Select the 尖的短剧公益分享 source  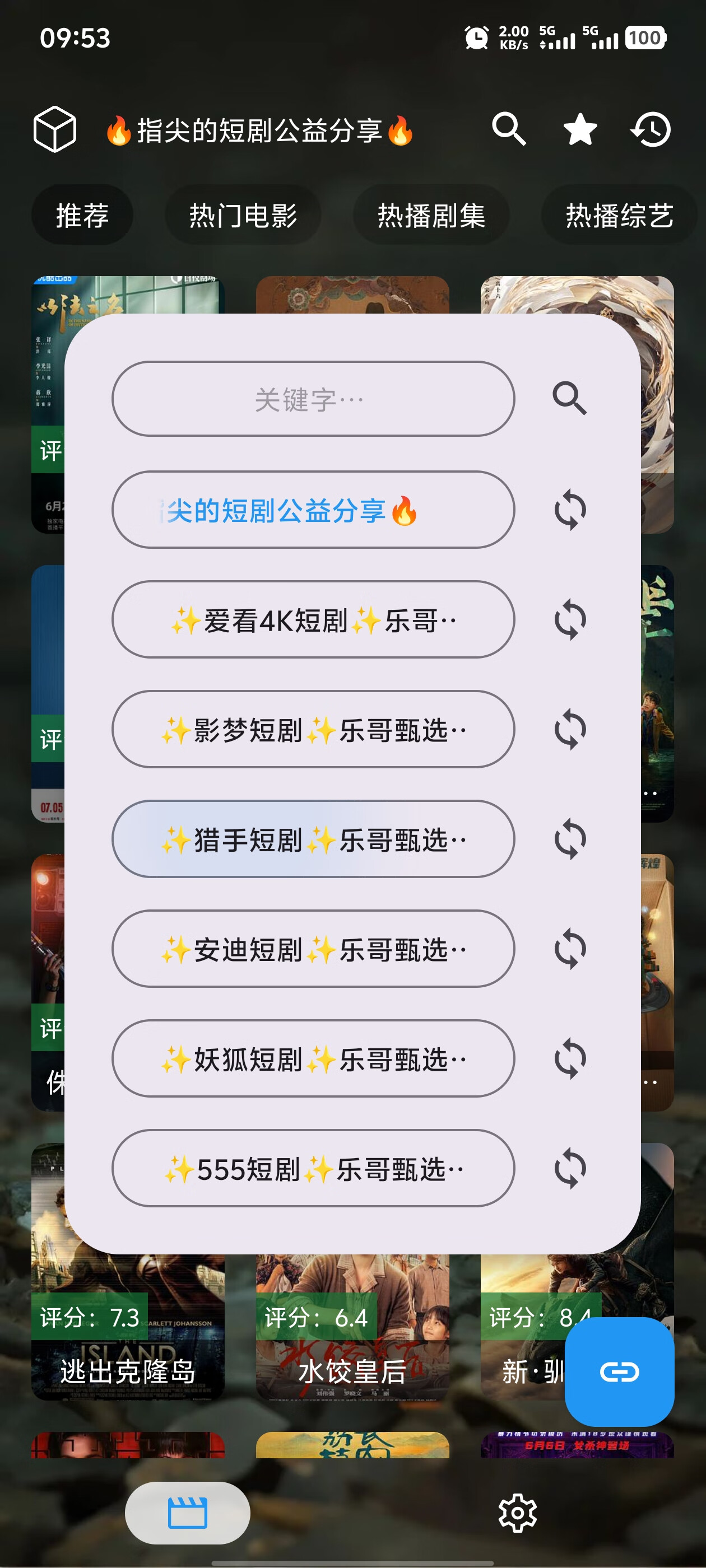(313, 510)
